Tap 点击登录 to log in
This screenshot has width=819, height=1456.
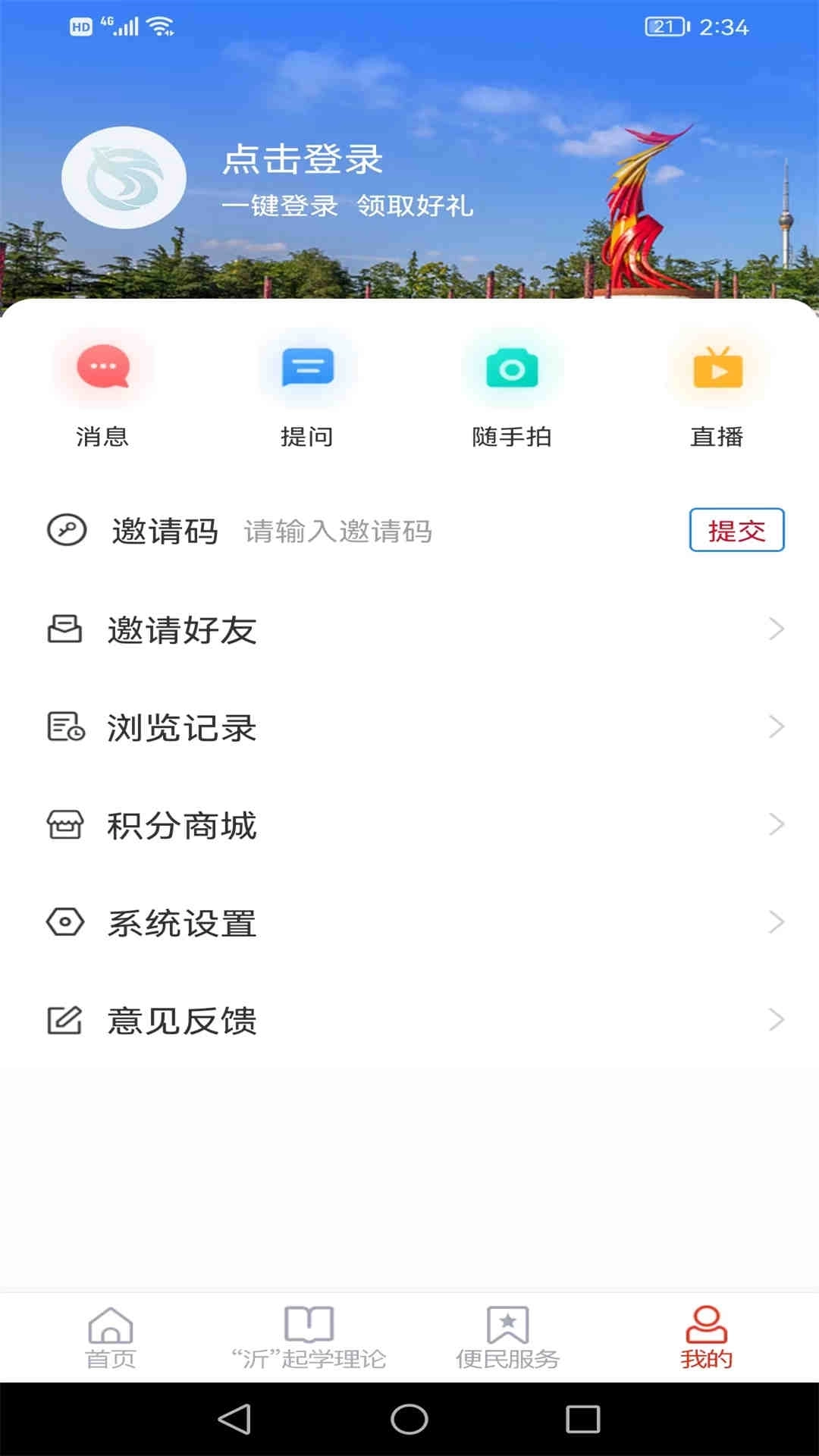coord(303,160)
